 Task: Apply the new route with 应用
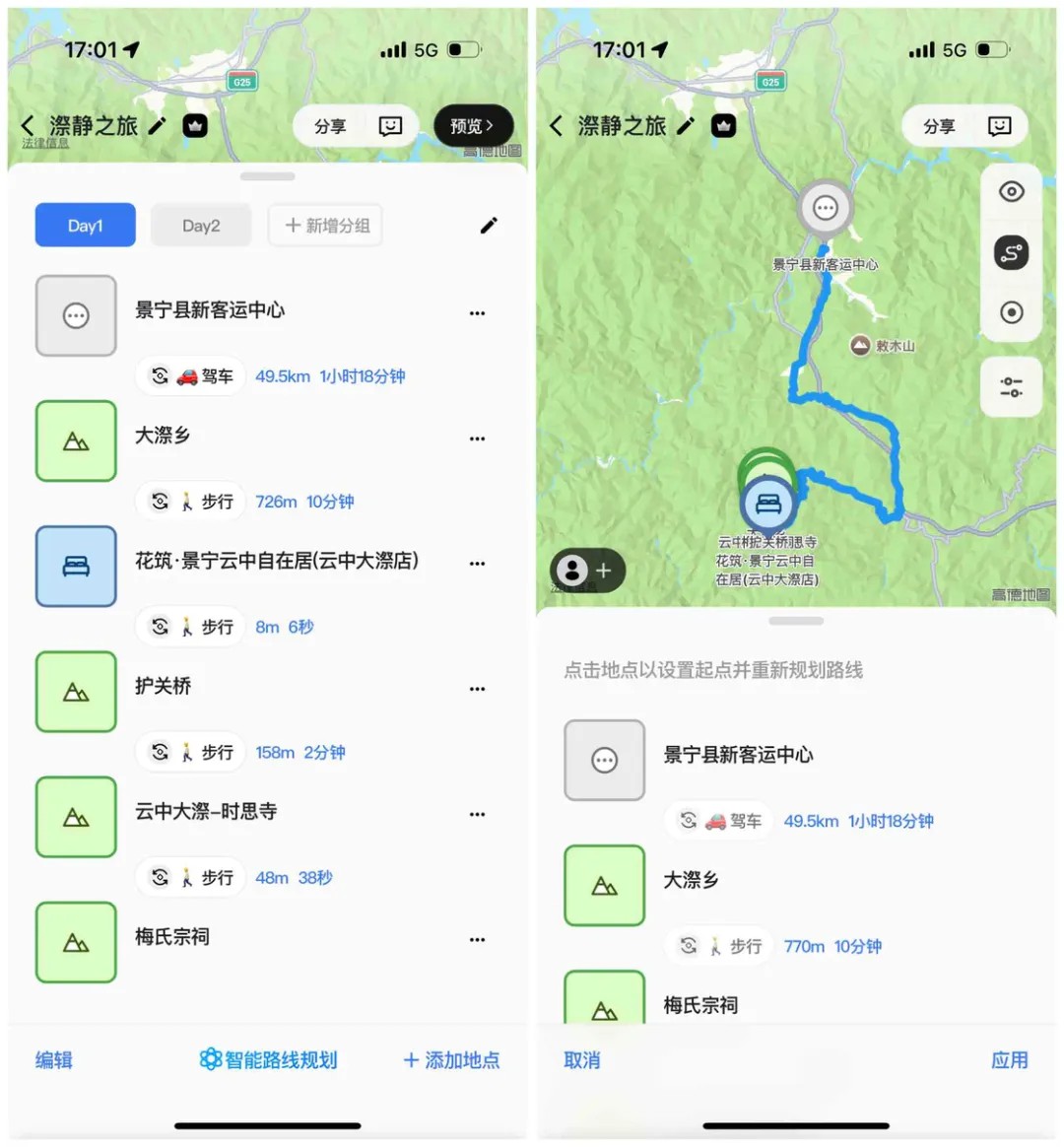pyautogui.click(x=1009, y=1060)
